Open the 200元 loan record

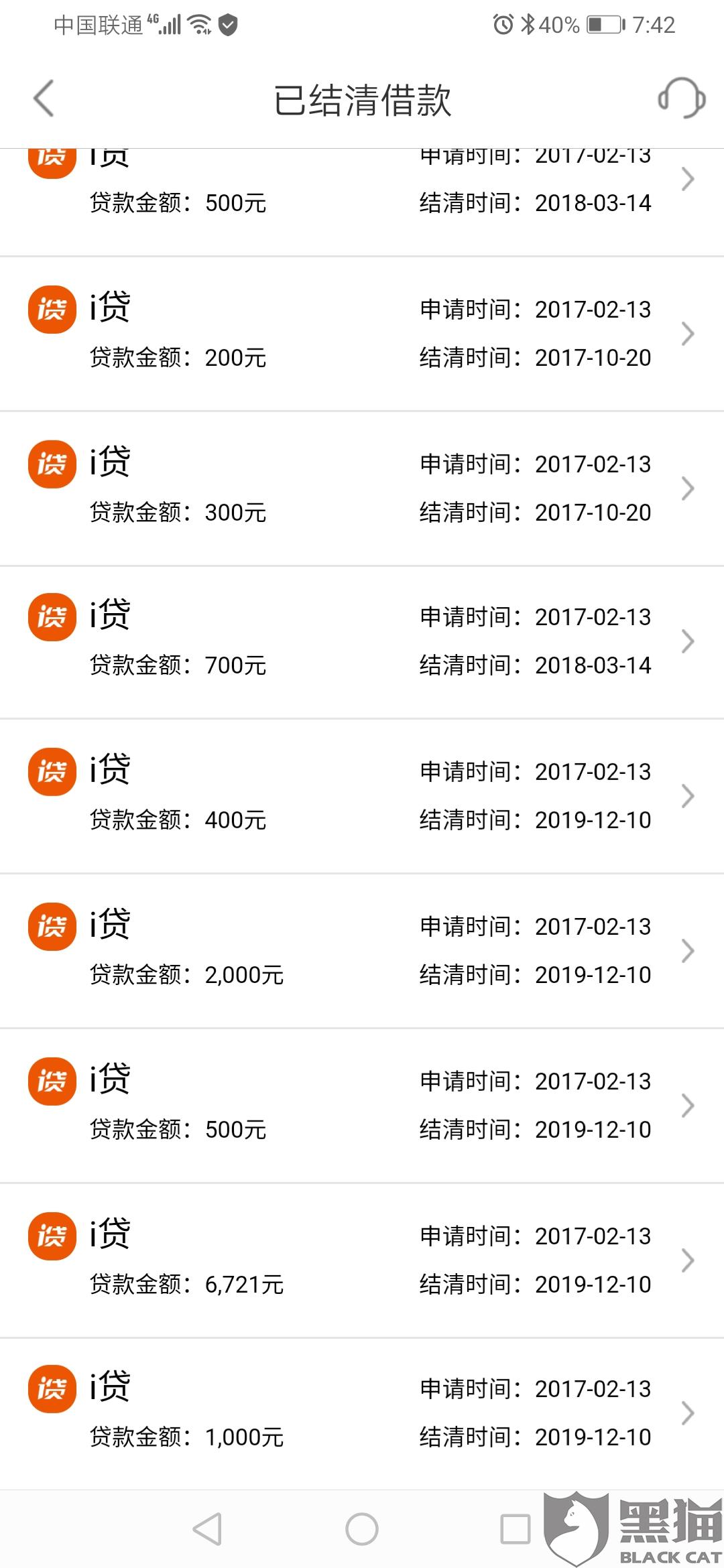[x=362, y=333]
